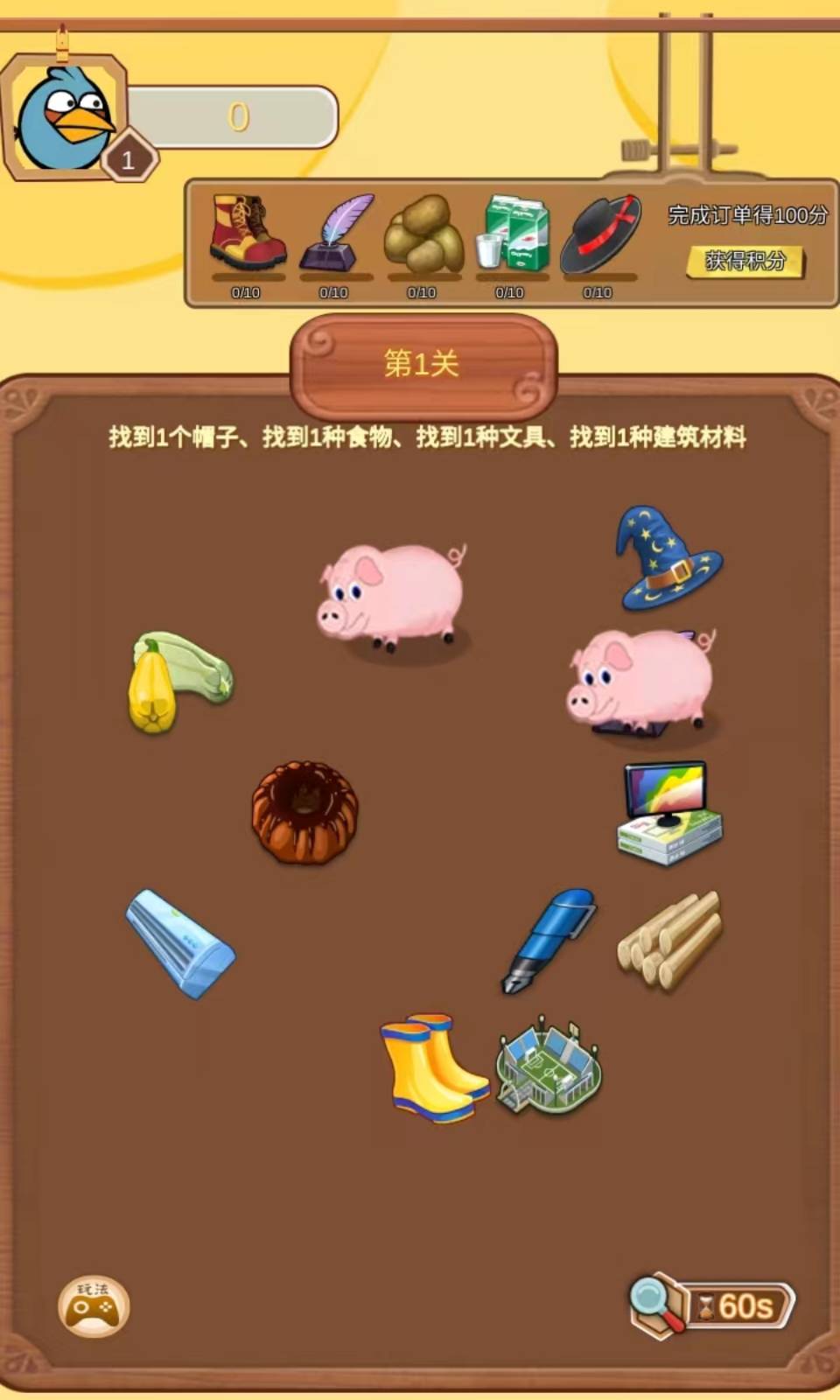The height and width of the screenshot is (1400, 840).
Task: Select the milk cartons order slot
Action: point(512,232)
